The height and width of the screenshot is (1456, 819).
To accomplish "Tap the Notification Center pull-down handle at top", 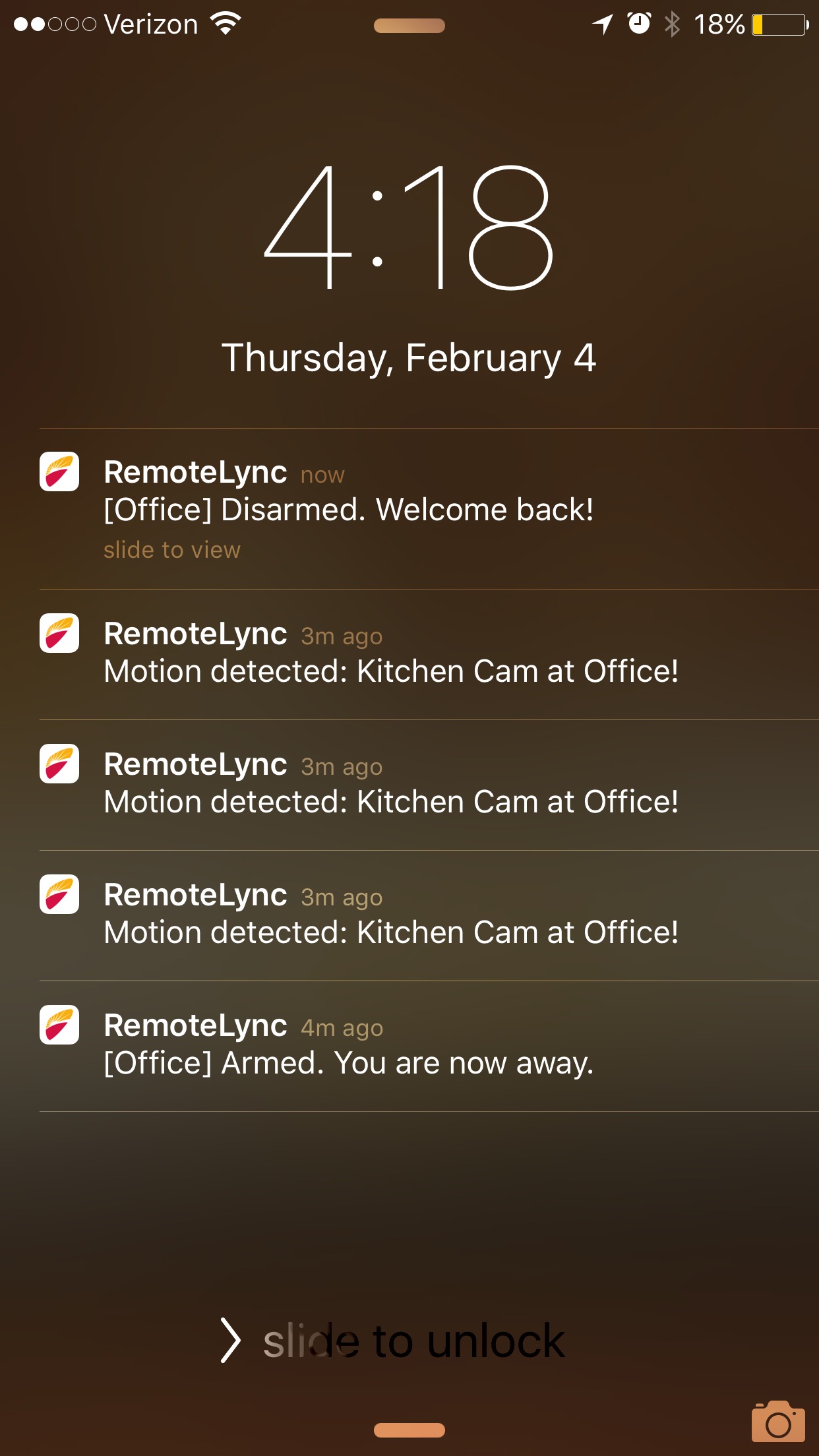I will pos(409,25).
